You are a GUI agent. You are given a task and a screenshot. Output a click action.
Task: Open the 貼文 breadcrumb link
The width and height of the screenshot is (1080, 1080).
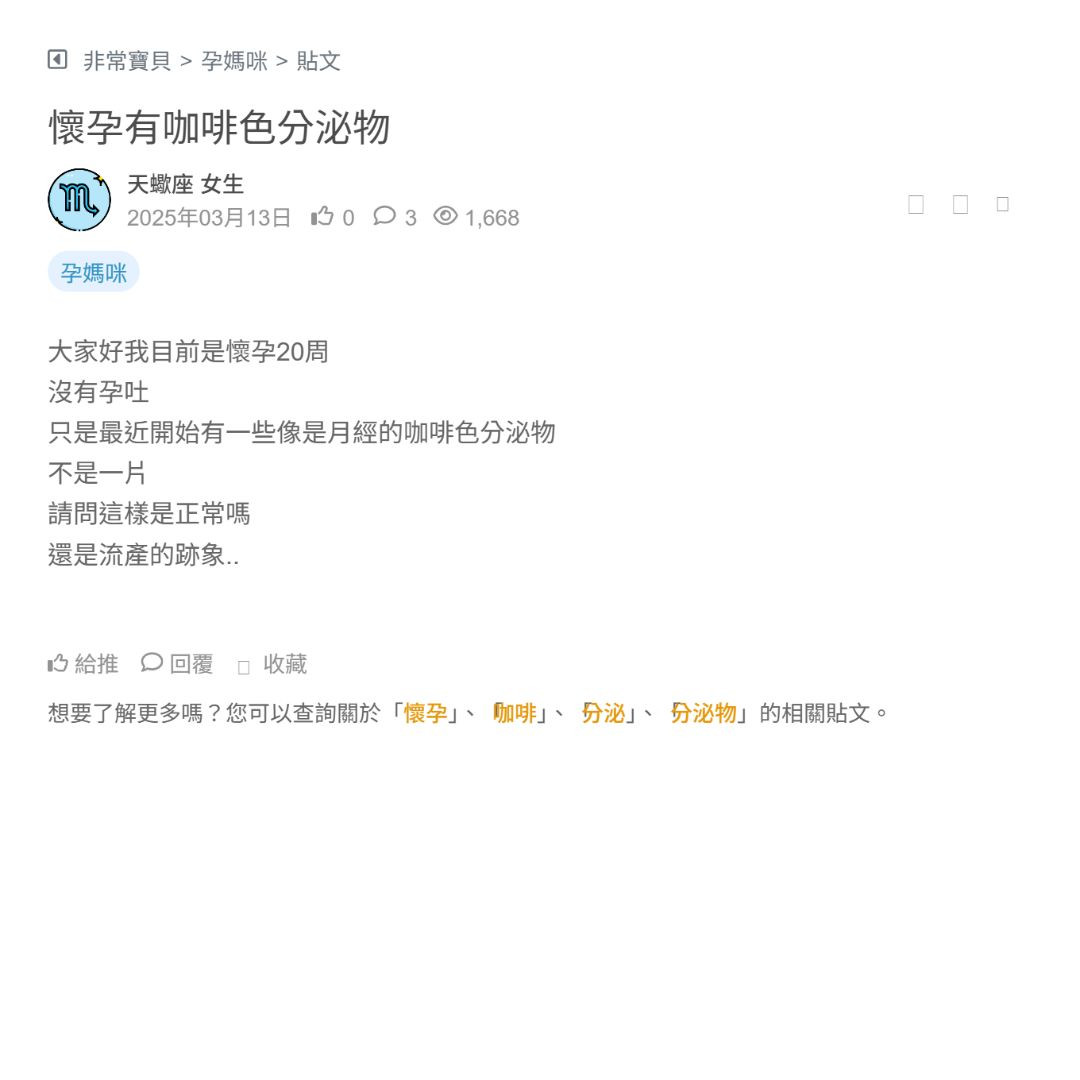[318, 61]
